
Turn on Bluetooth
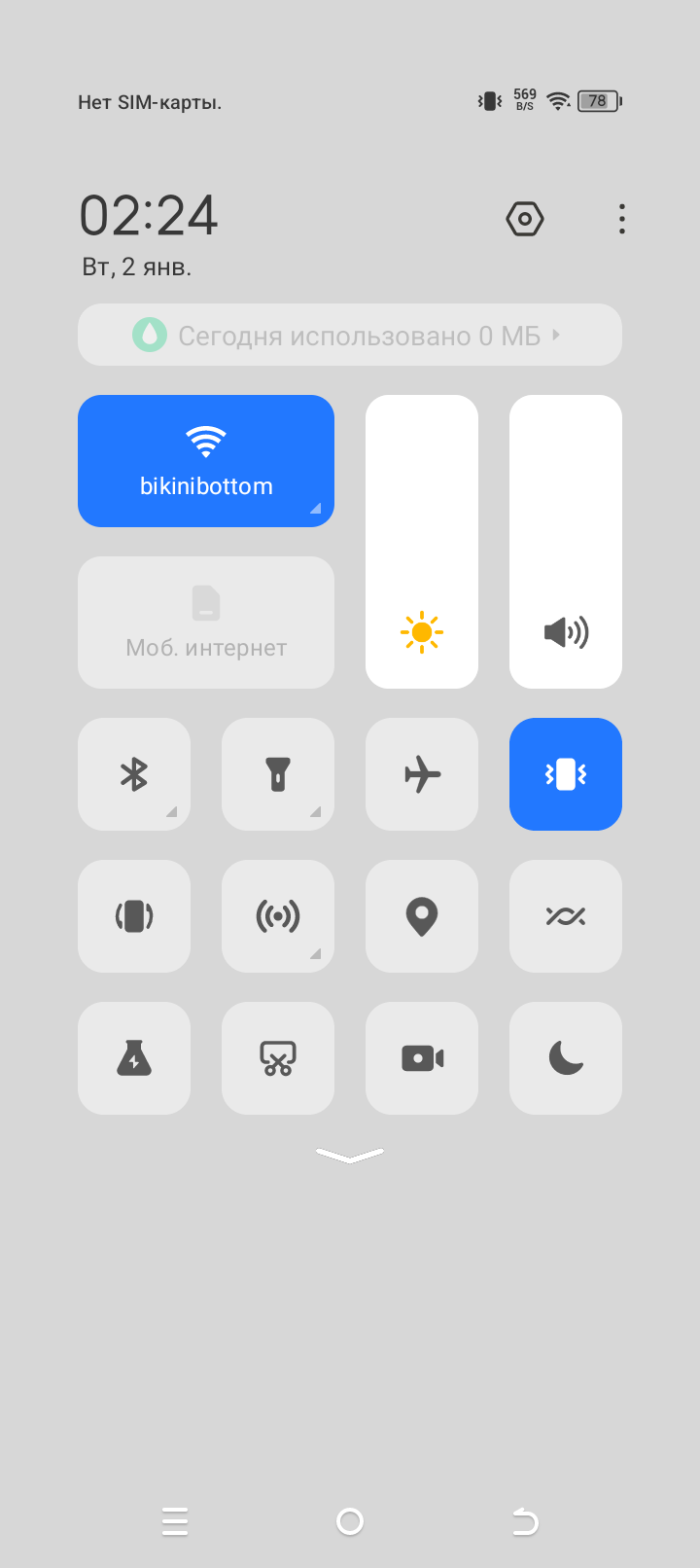134,774
